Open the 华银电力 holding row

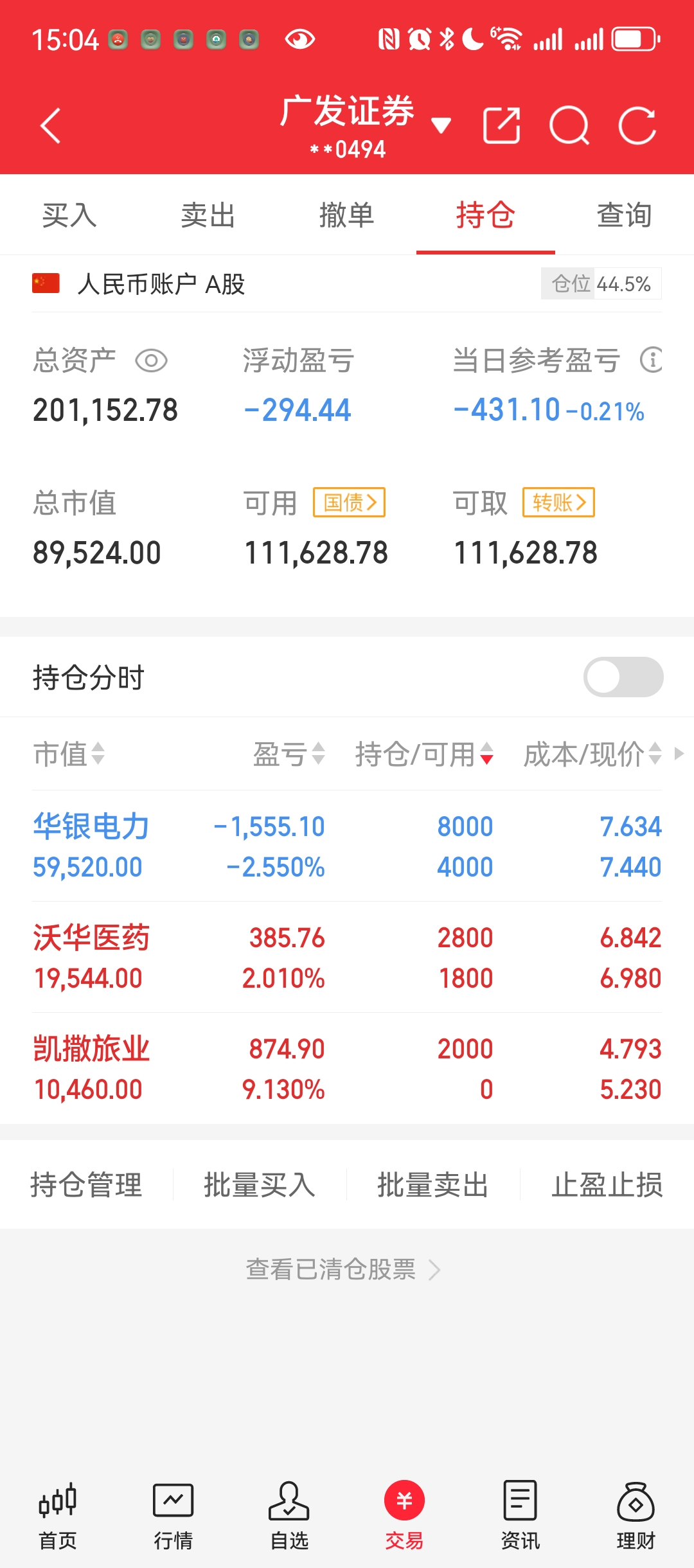347,846
